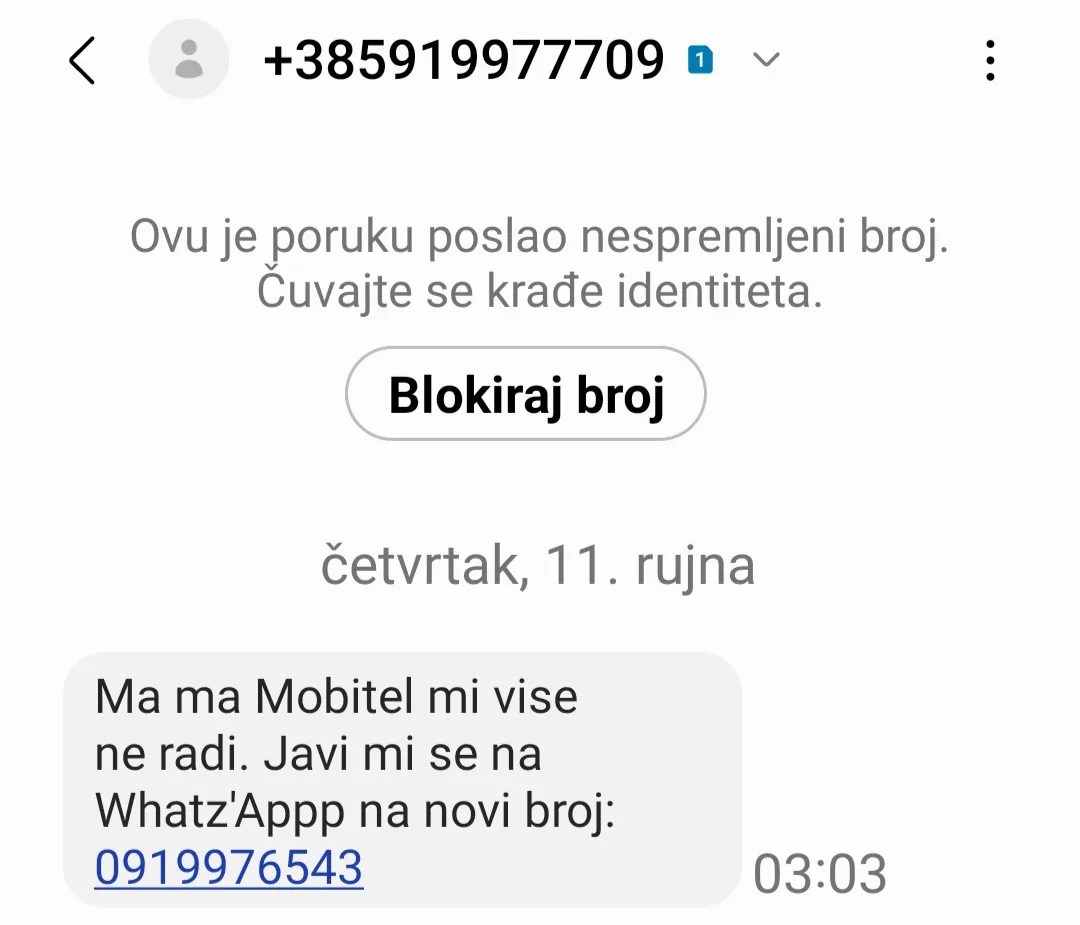Tap the Blokiraj broj button
The height and width of the screenshot is (925, 1080).
[x=526, y=394]
